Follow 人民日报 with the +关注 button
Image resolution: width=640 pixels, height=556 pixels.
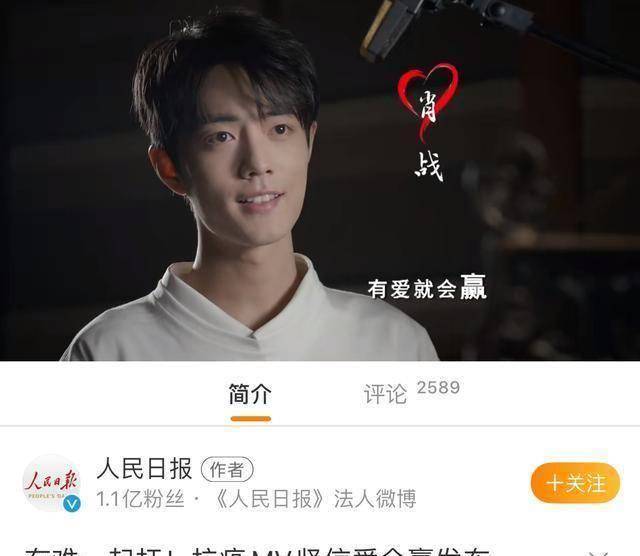pyautogui.click(x=575, y=483)
